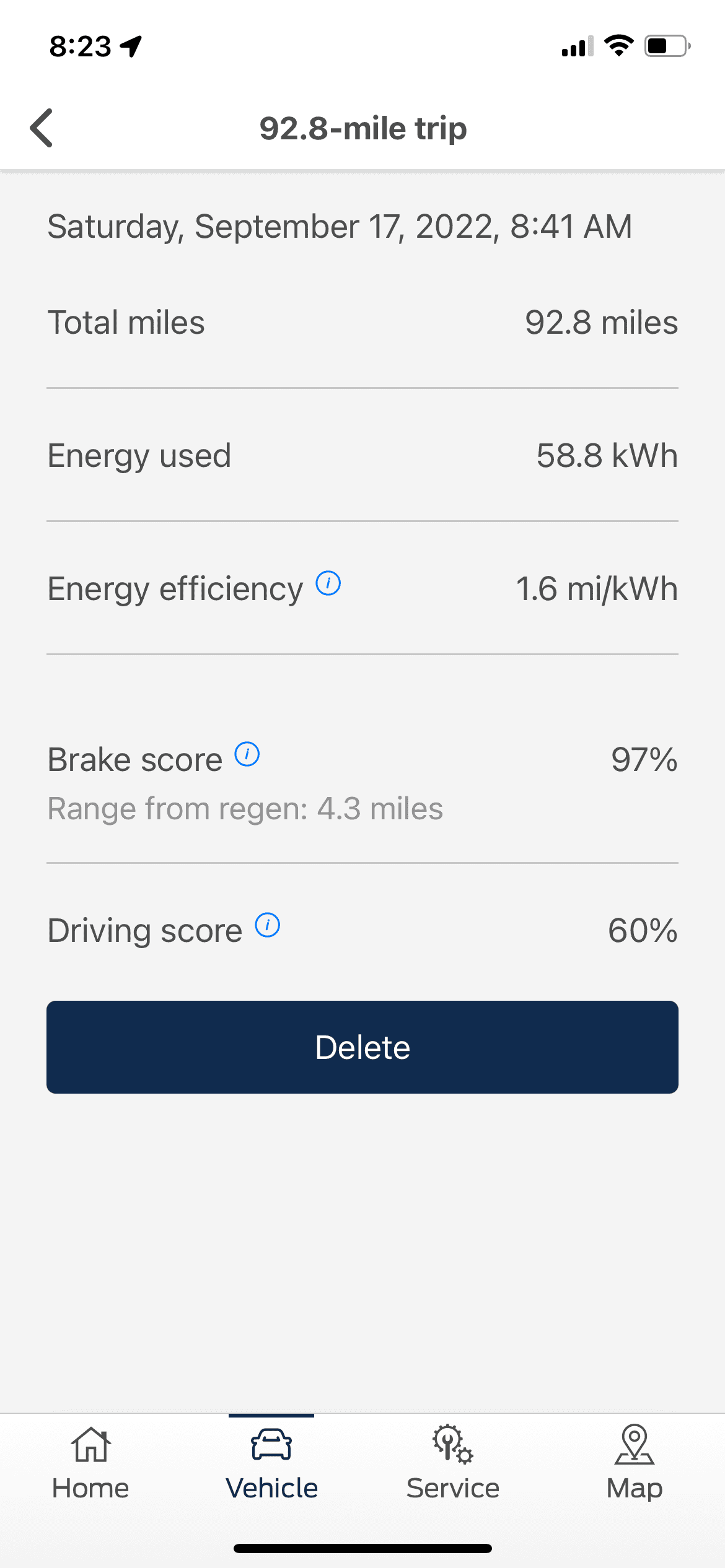
Task: Select the Vehicle tab
Action: click(x=271, y=1463)
